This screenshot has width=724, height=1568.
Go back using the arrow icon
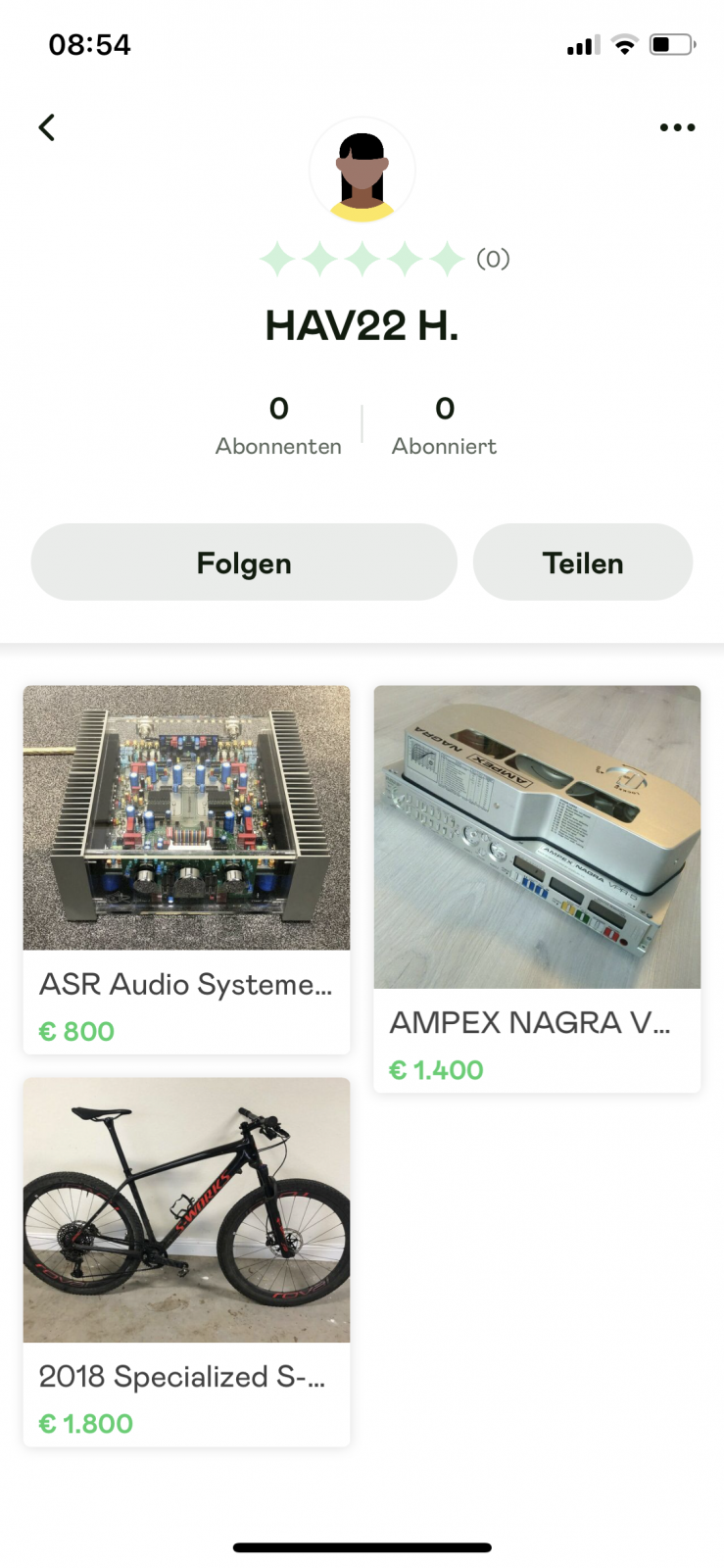(x=46, y=127)
